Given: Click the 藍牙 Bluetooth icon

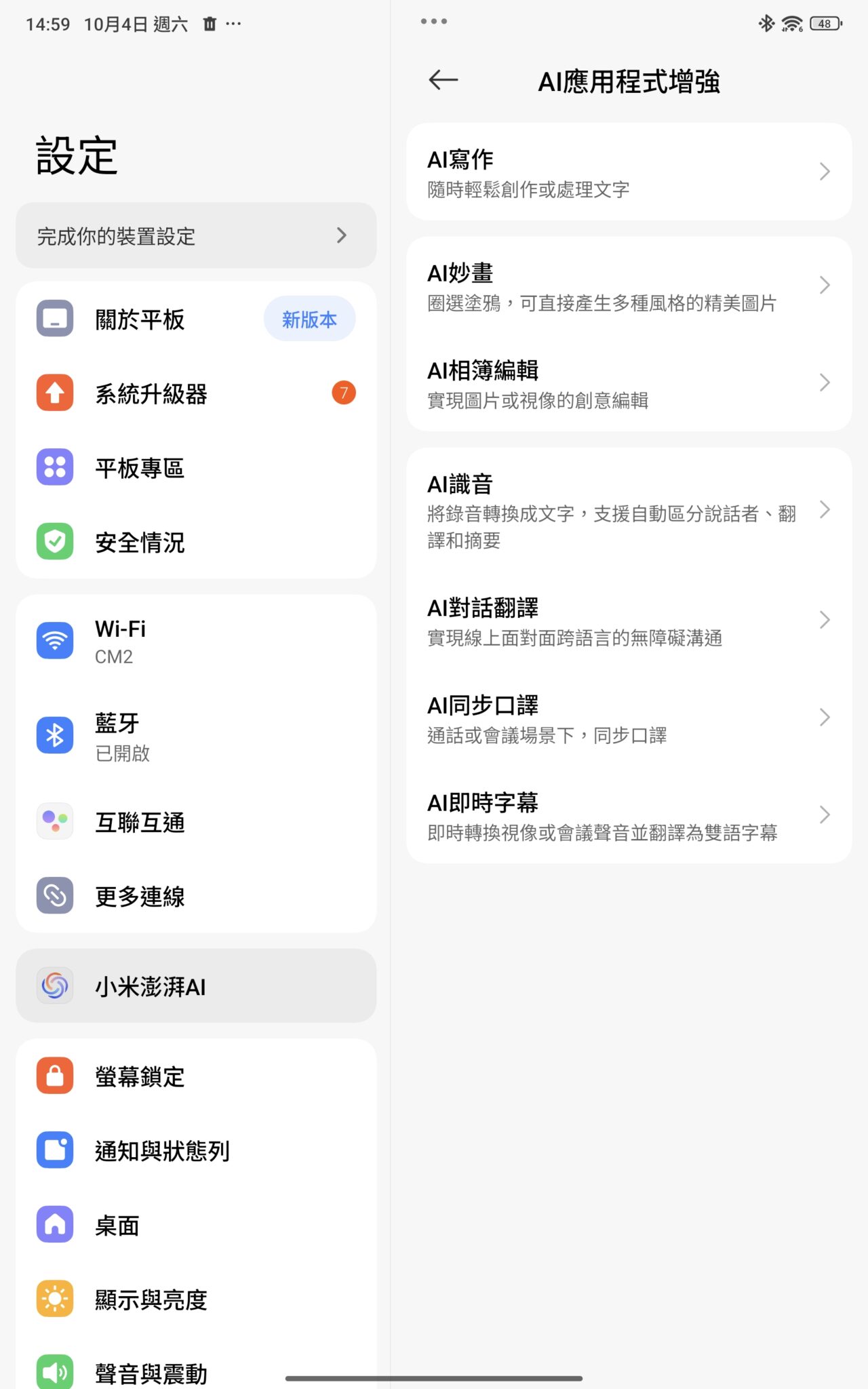Looking at the screenshot, I should pos(55,735).
